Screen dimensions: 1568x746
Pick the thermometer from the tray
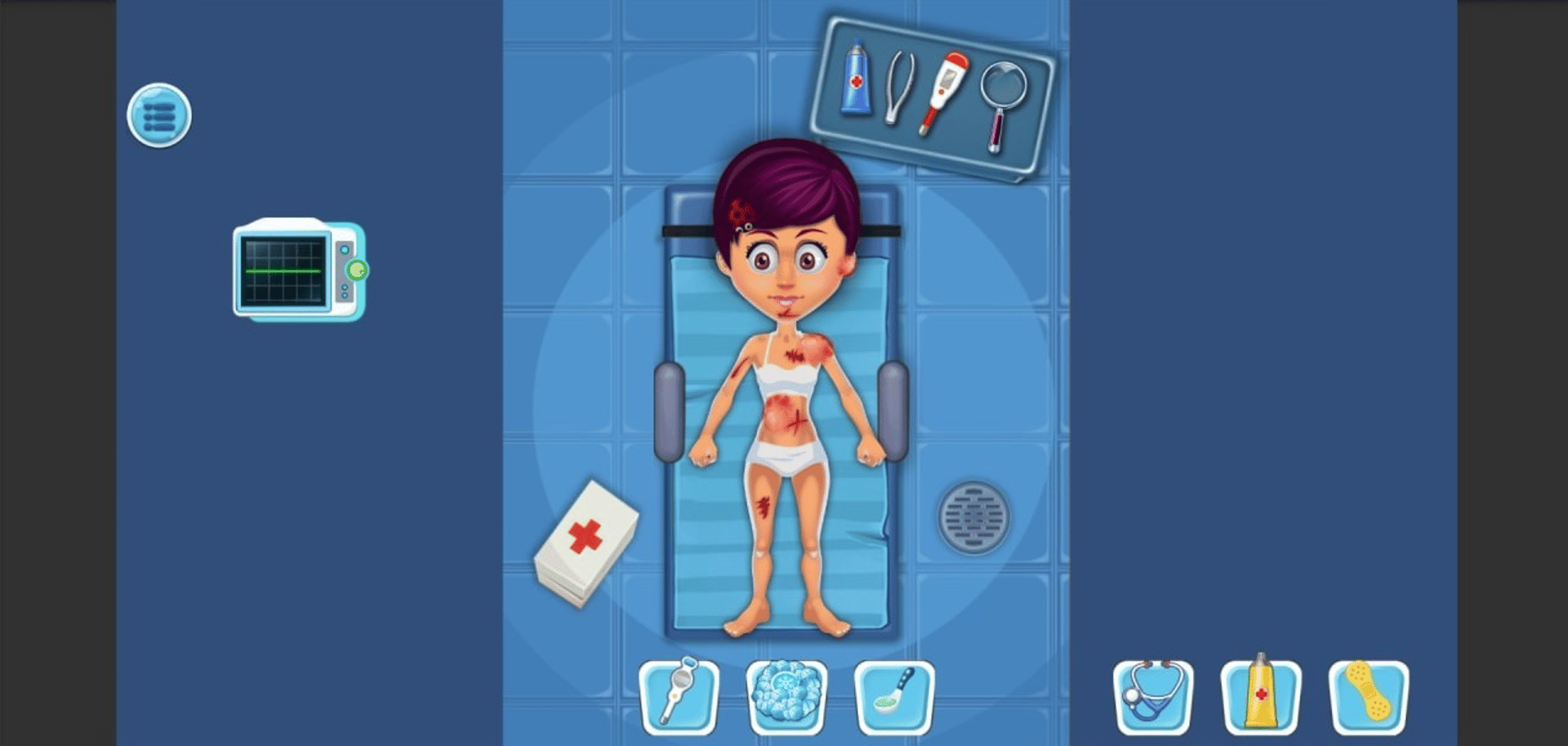pyautogui.click(x=943, y=92)
